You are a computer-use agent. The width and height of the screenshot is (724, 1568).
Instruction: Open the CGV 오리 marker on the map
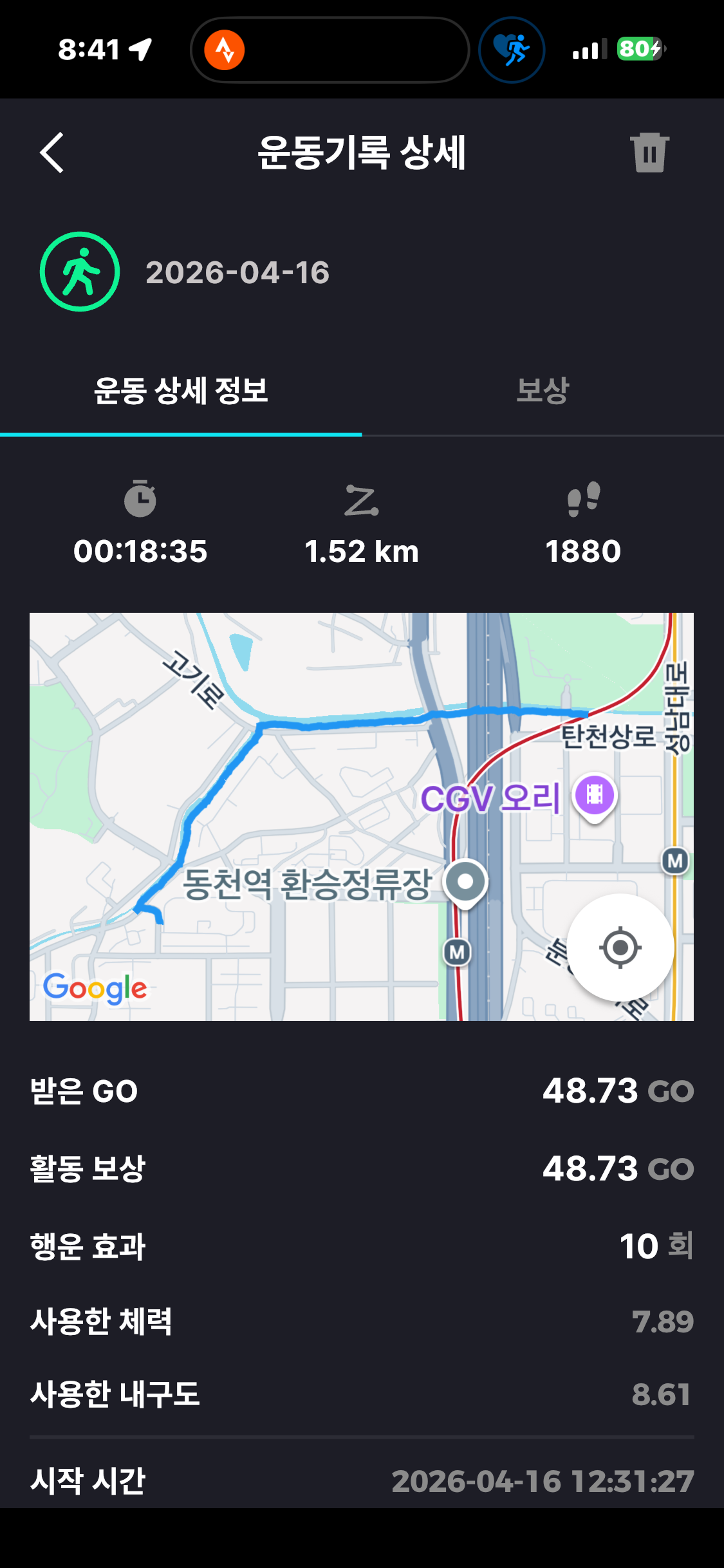pyautogui.click(x=595, y=795)
